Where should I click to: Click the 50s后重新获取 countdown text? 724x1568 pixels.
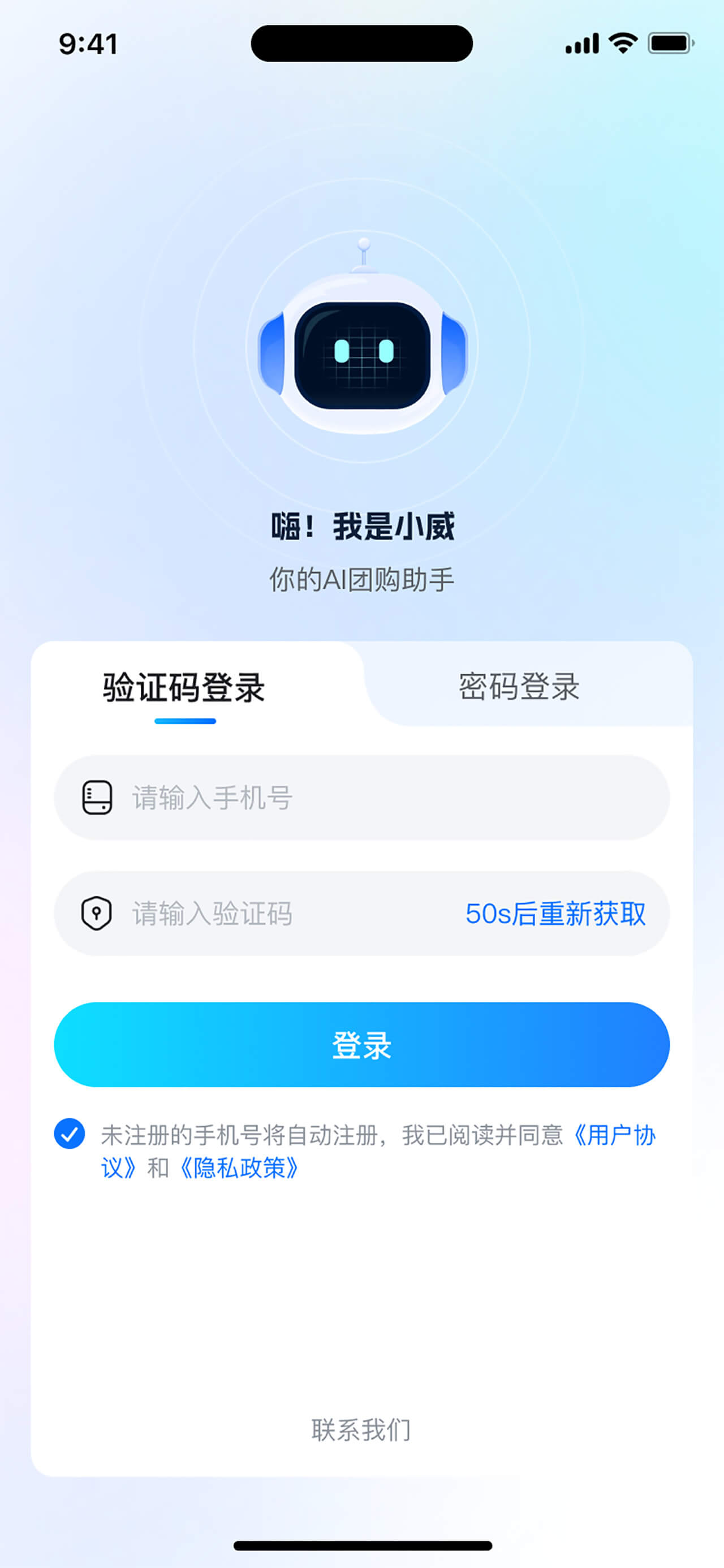556,913
